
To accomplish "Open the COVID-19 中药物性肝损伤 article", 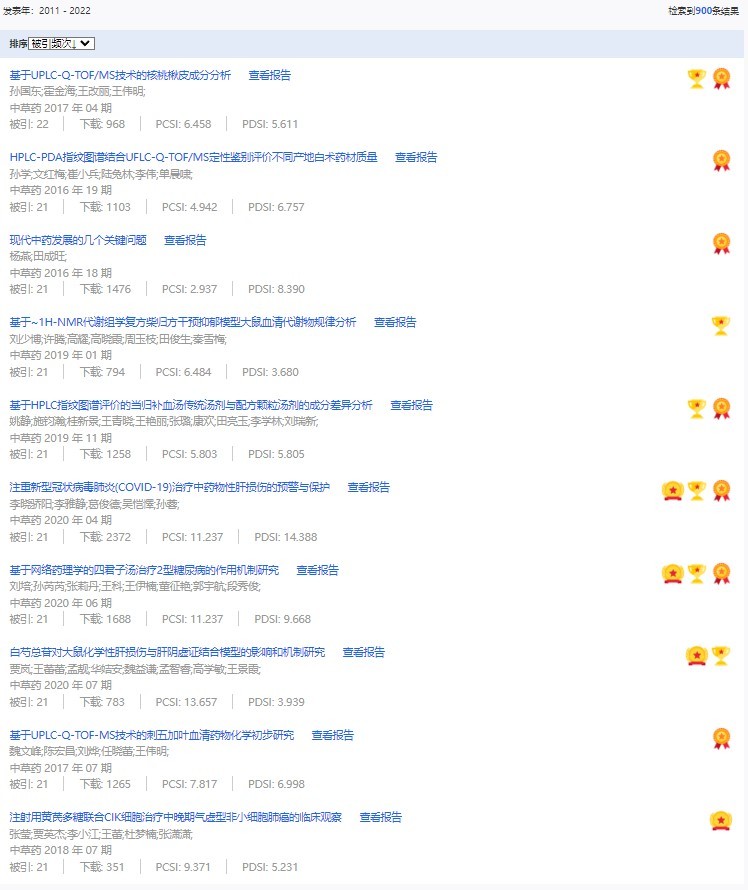I will [x=170, y=487].
